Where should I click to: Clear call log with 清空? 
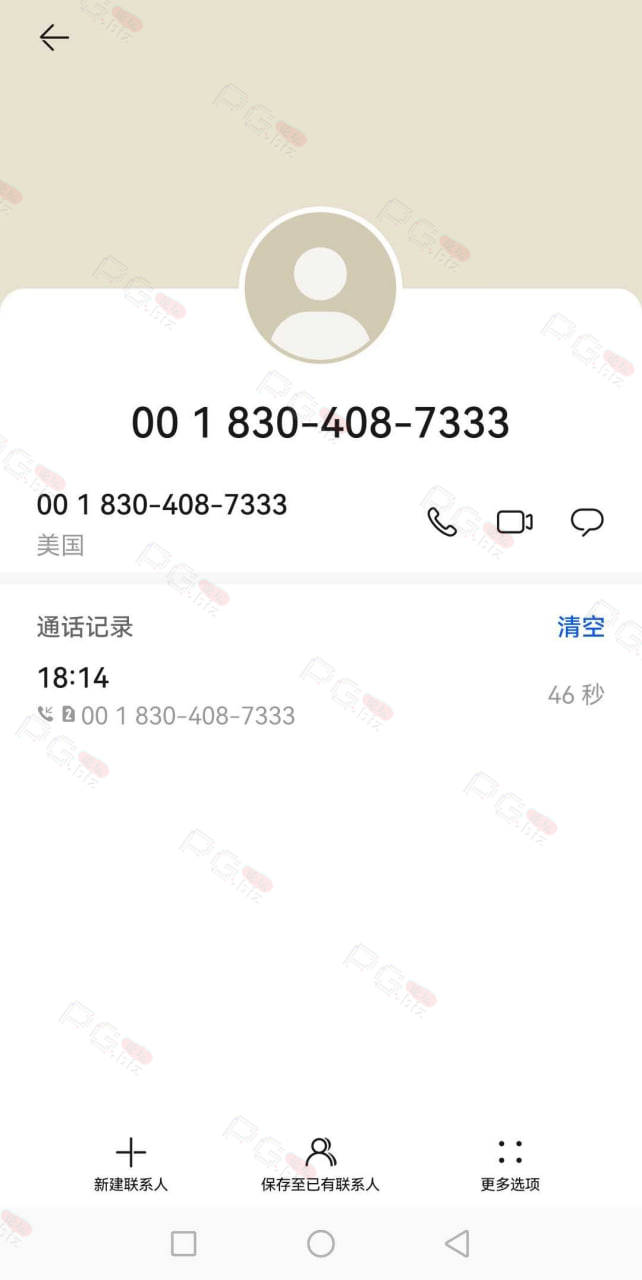581,627
